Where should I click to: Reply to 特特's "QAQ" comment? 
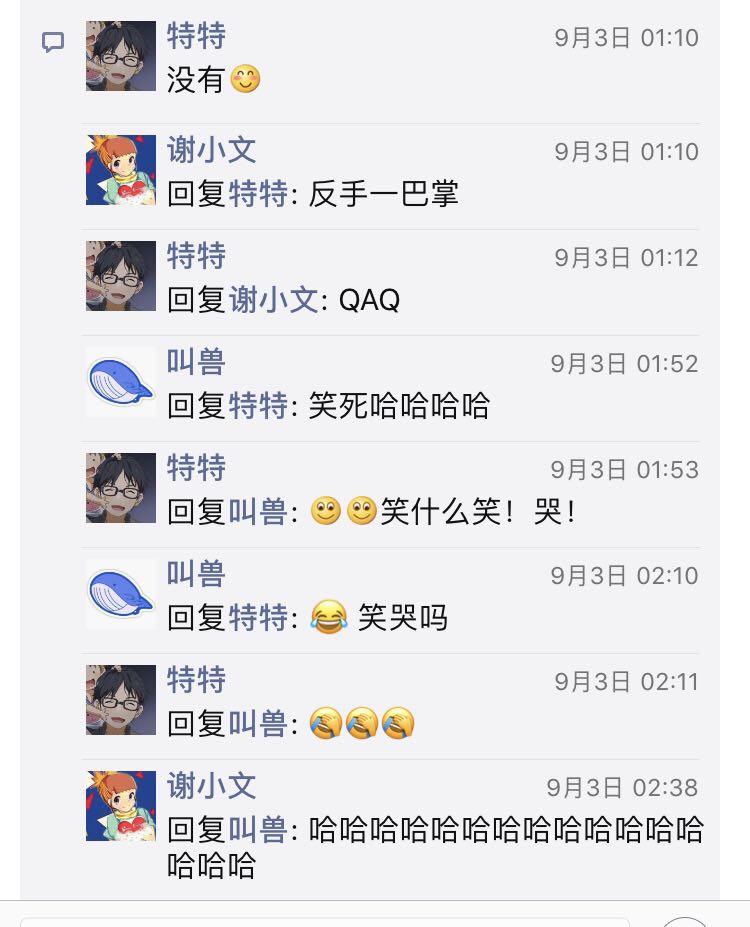[x=369, y=300]
